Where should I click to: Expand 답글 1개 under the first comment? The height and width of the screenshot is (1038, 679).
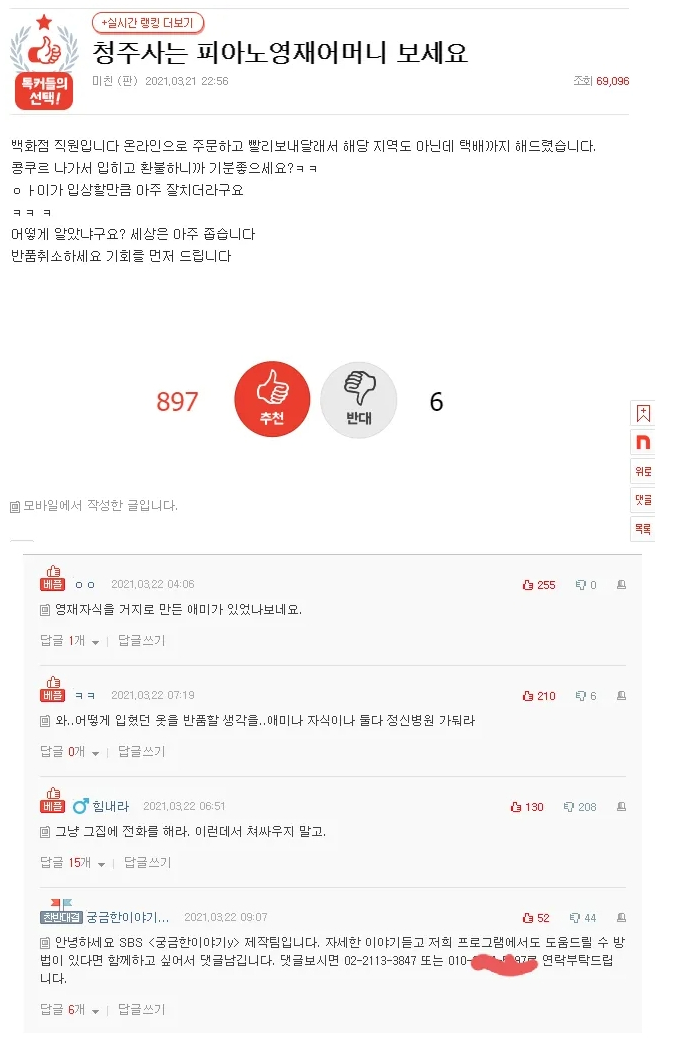pyautogui.click(x=70, y=640)
